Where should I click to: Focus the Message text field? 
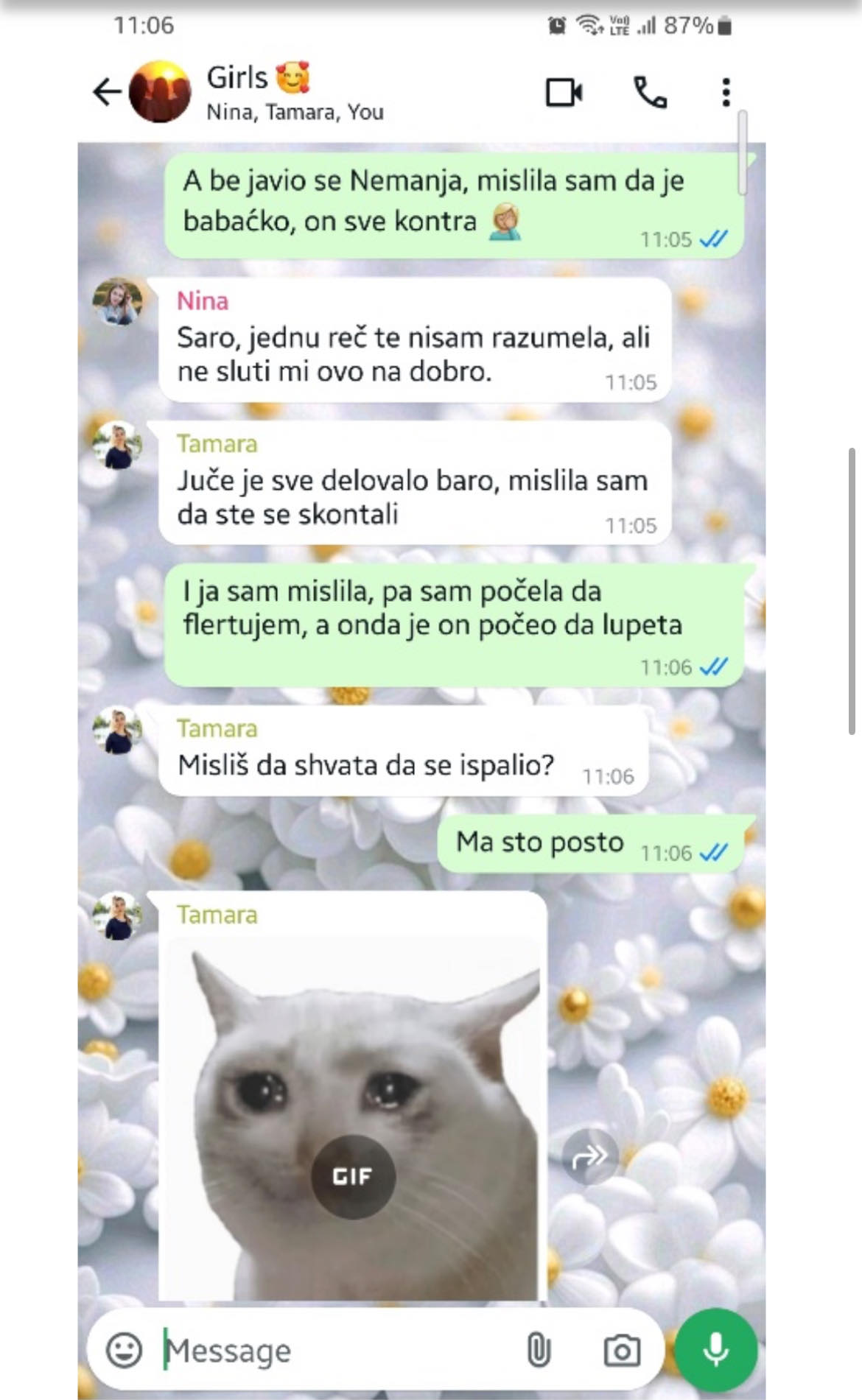point(332,1350)
